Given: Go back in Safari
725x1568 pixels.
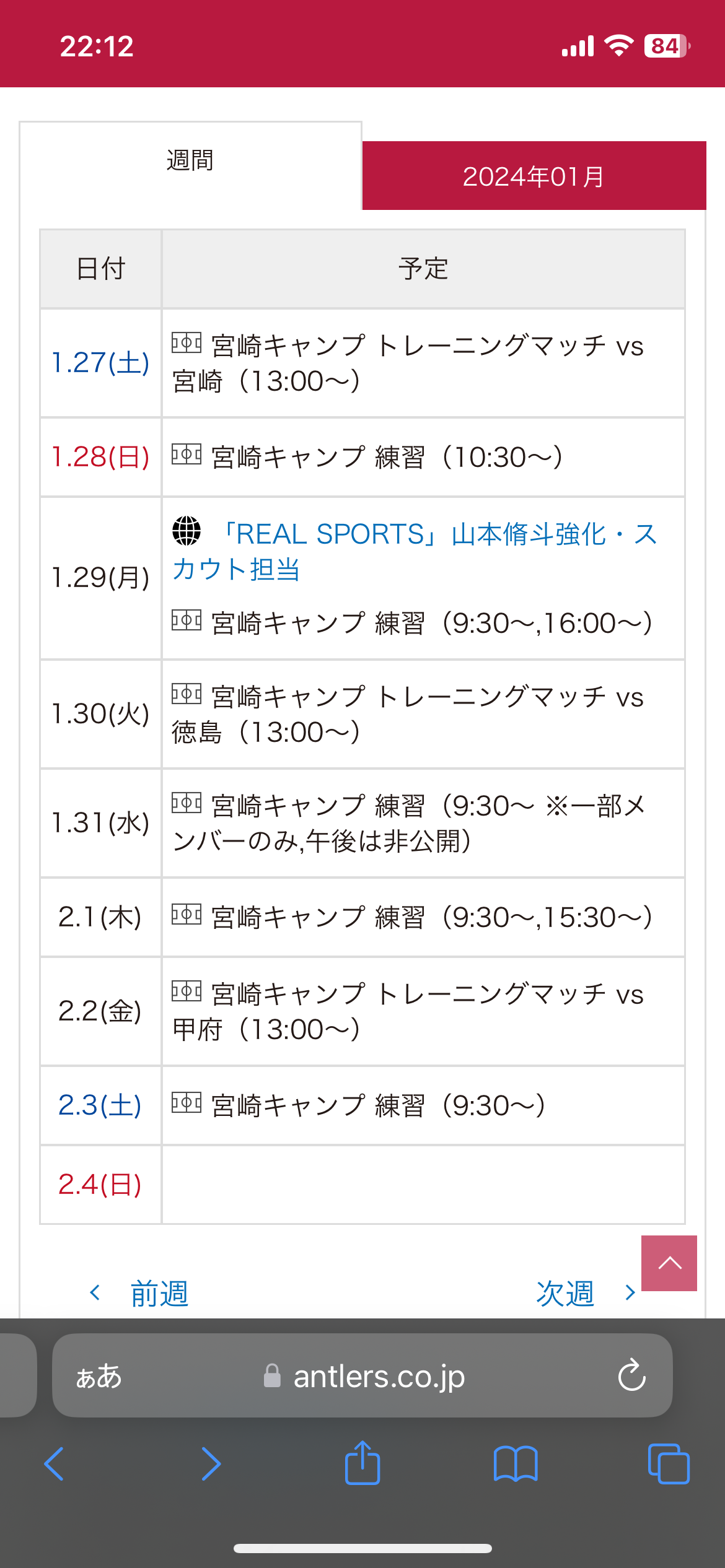Looking at the screenshot, I should 55,1464.
